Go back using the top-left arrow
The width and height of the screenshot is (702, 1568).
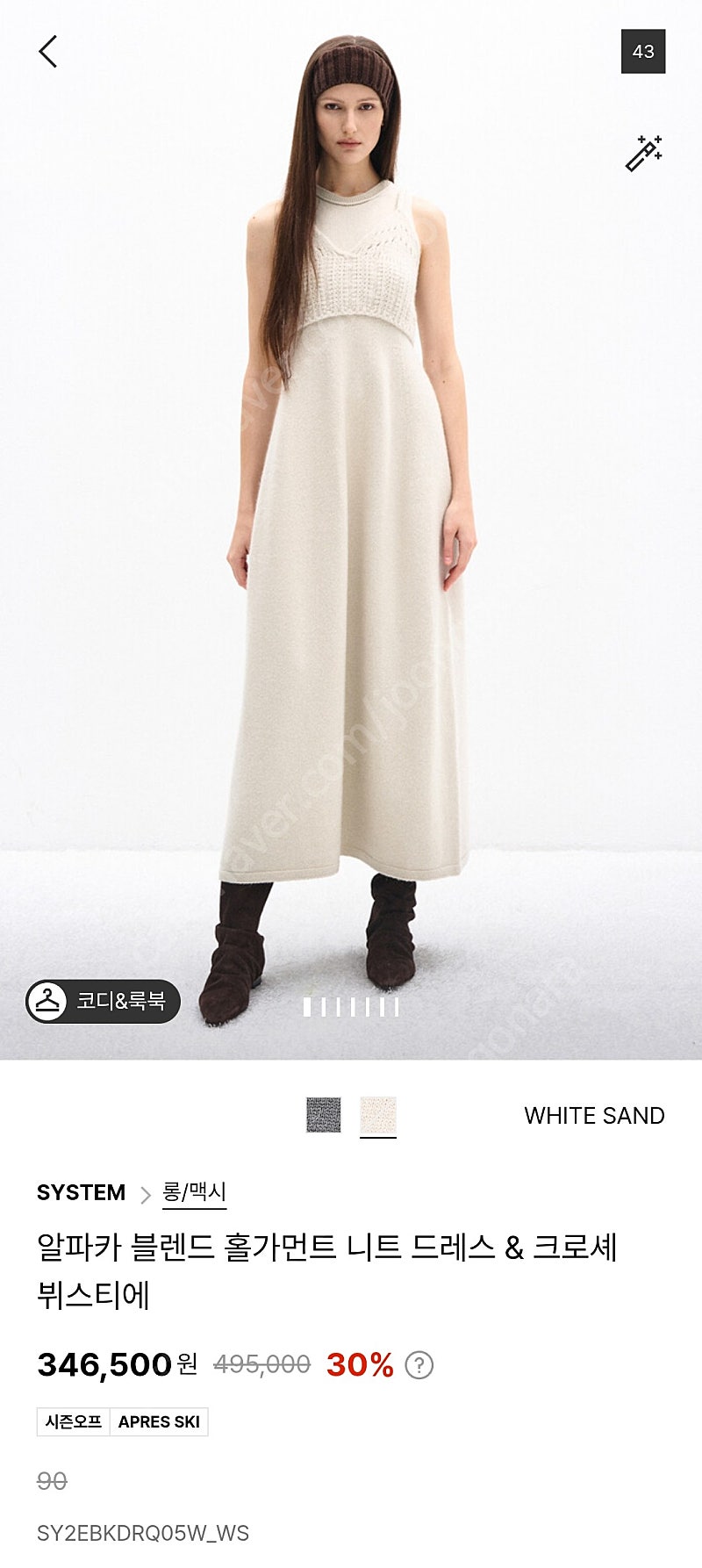(x=48, y=52)
